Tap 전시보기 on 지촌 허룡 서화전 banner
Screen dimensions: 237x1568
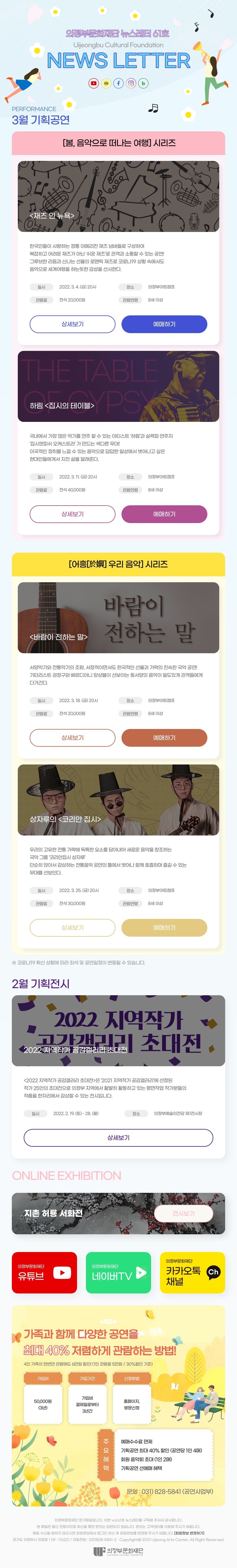(183, 1213)
